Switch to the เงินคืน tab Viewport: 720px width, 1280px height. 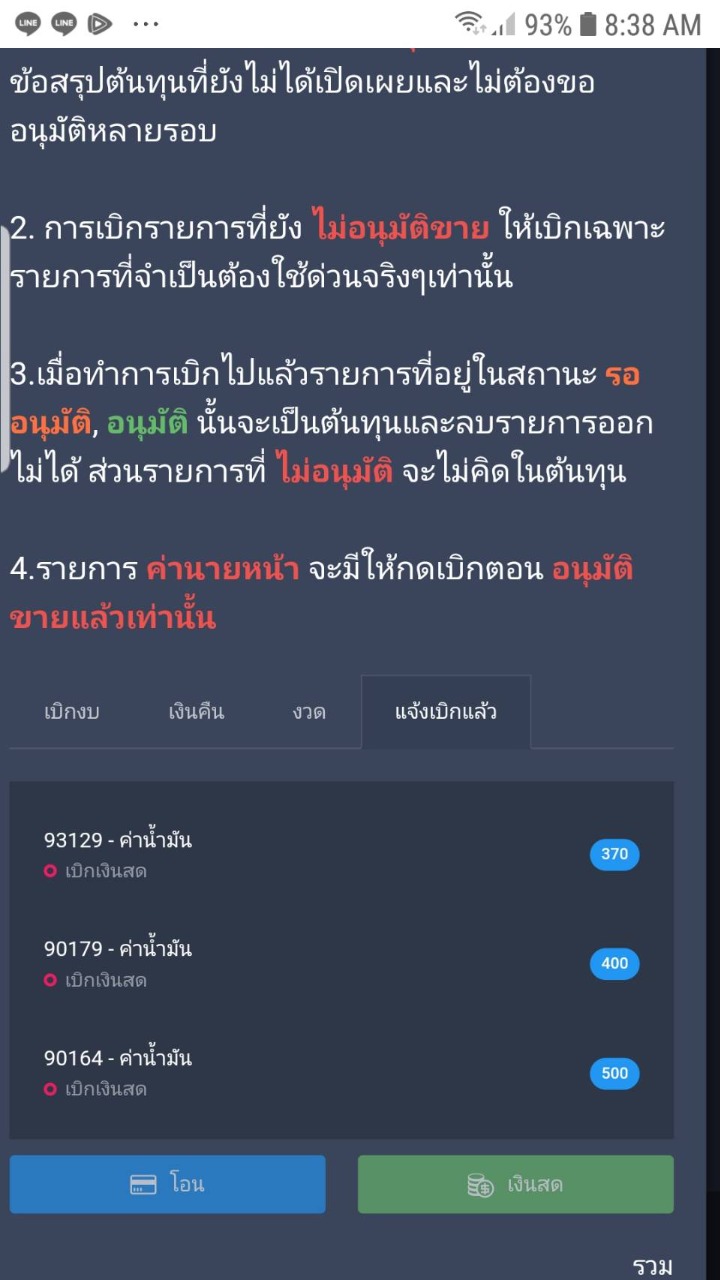click(196, 713)
